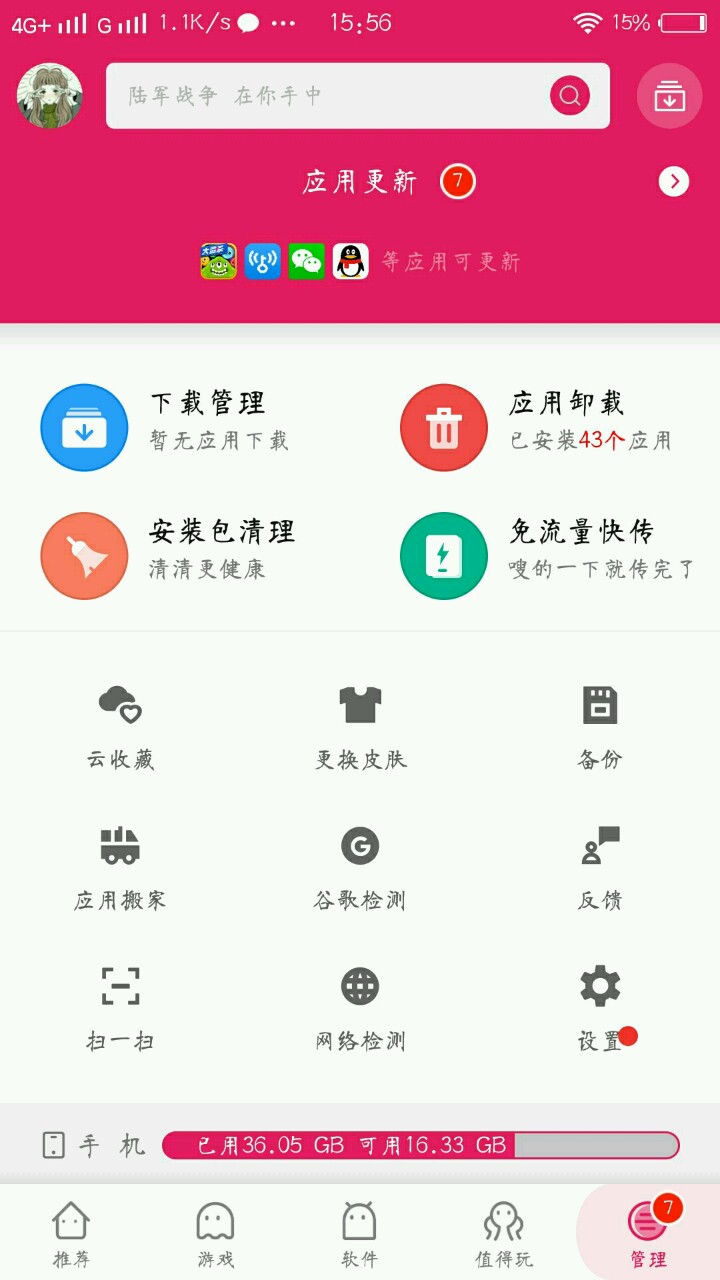Open the profile avatar

pyautogui.click(x=49, y=96)
